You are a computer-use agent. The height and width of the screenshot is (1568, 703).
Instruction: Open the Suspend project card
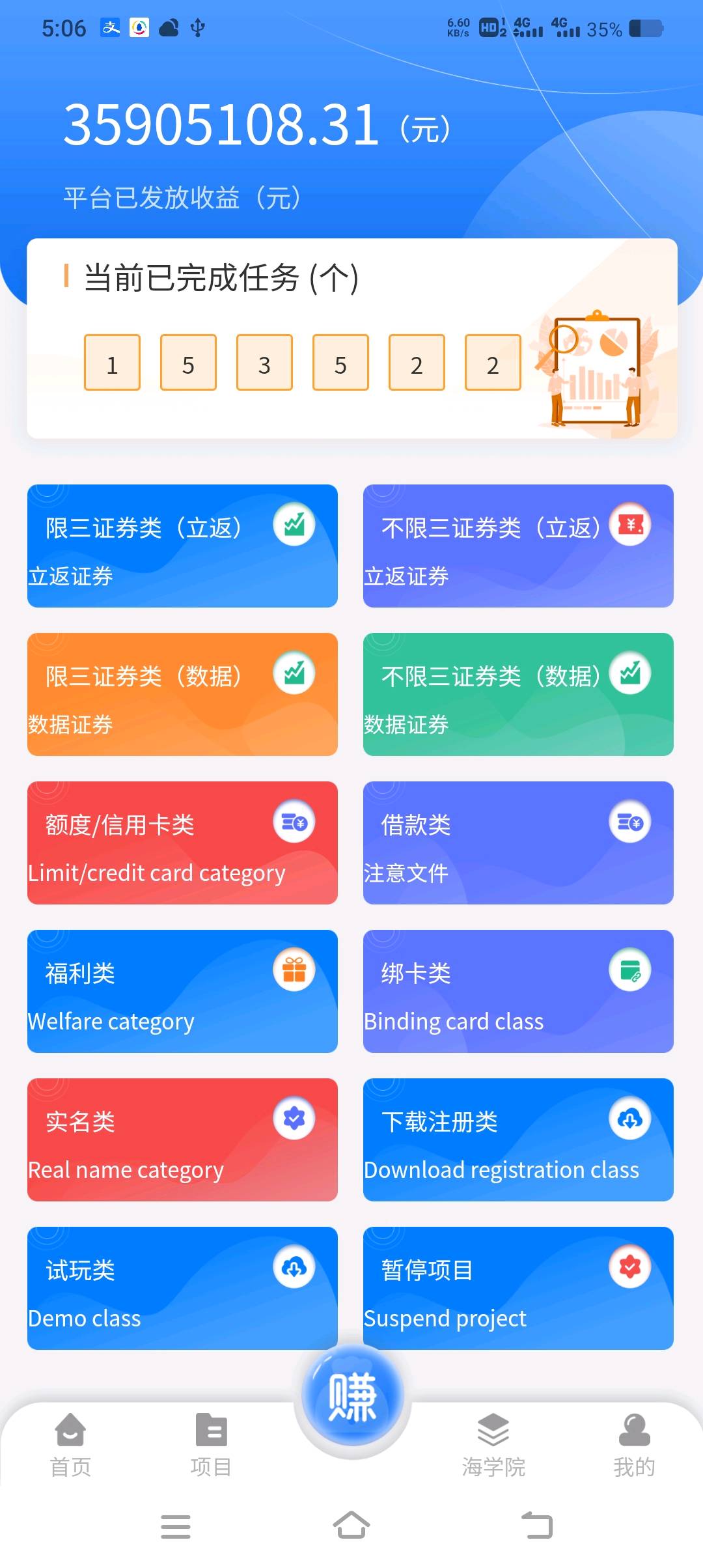(x=518, y=1288)
